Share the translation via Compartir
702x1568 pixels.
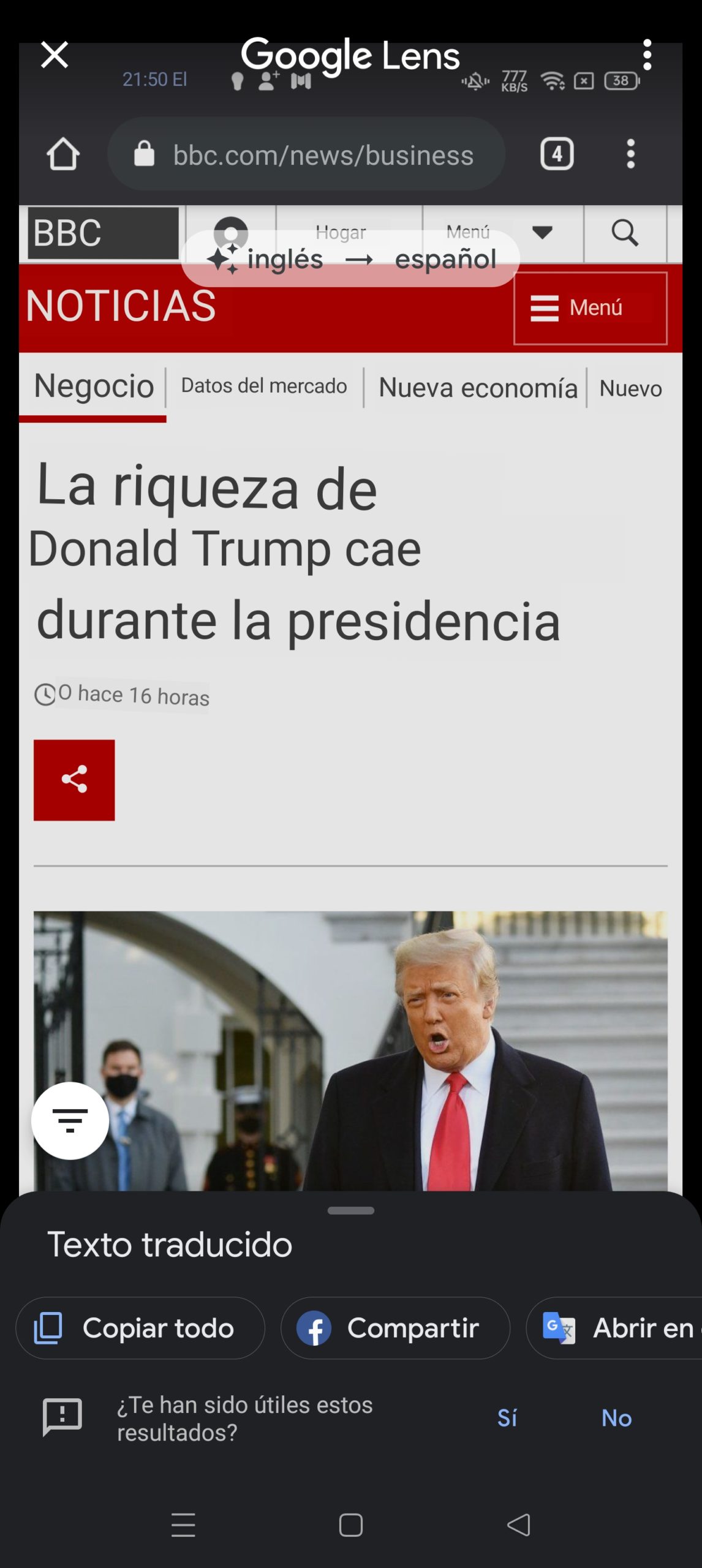[395, 1328]
